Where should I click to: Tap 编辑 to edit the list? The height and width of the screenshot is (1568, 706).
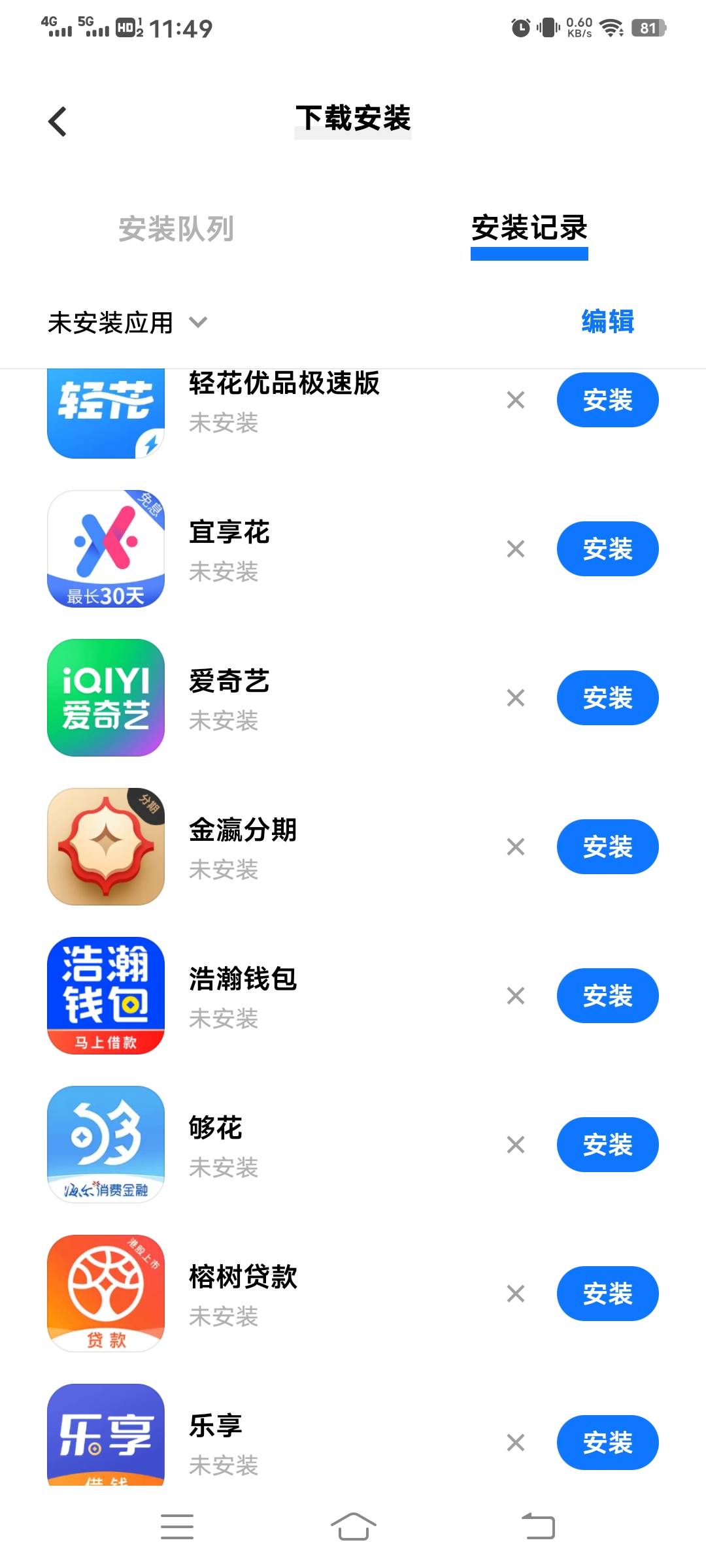click(608, 321)
